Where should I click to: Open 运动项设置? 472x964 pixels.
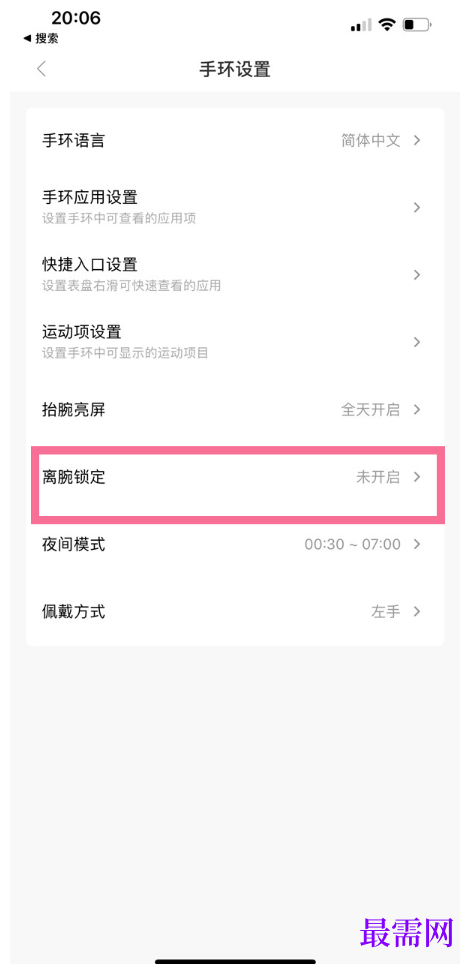tap(235, 342)
